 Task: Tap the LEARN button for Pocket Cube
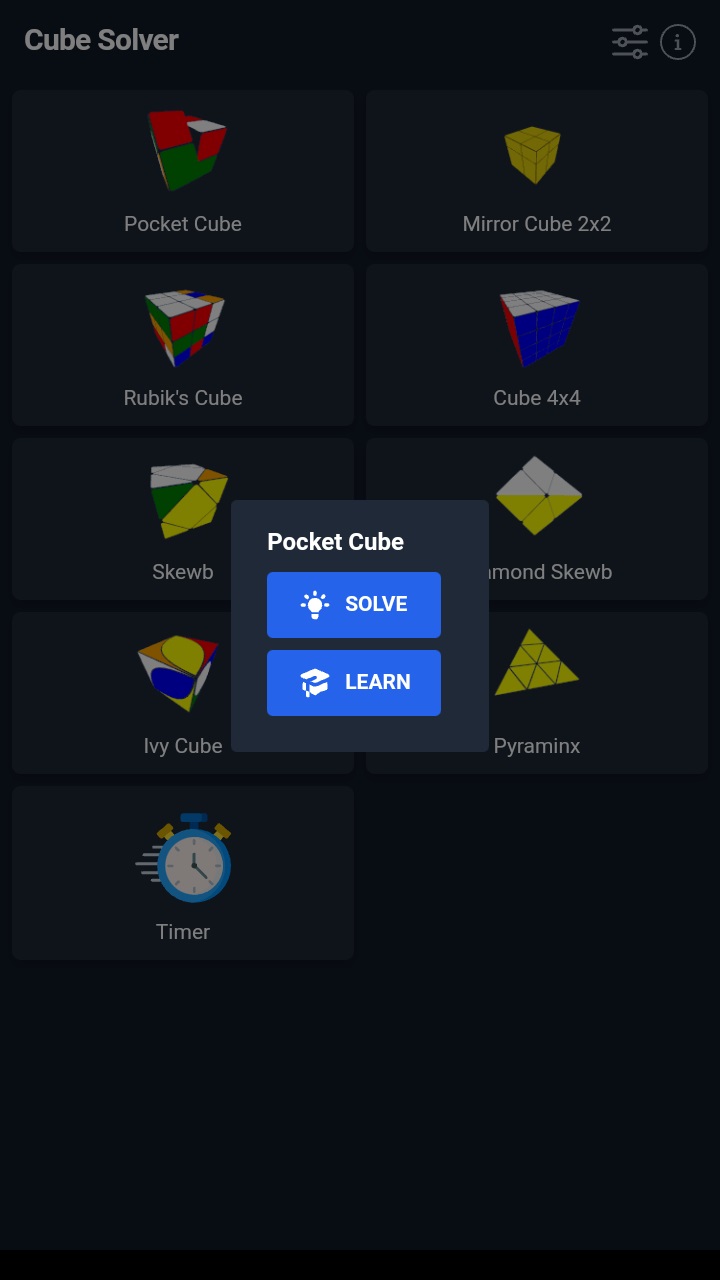coord(354,683)
